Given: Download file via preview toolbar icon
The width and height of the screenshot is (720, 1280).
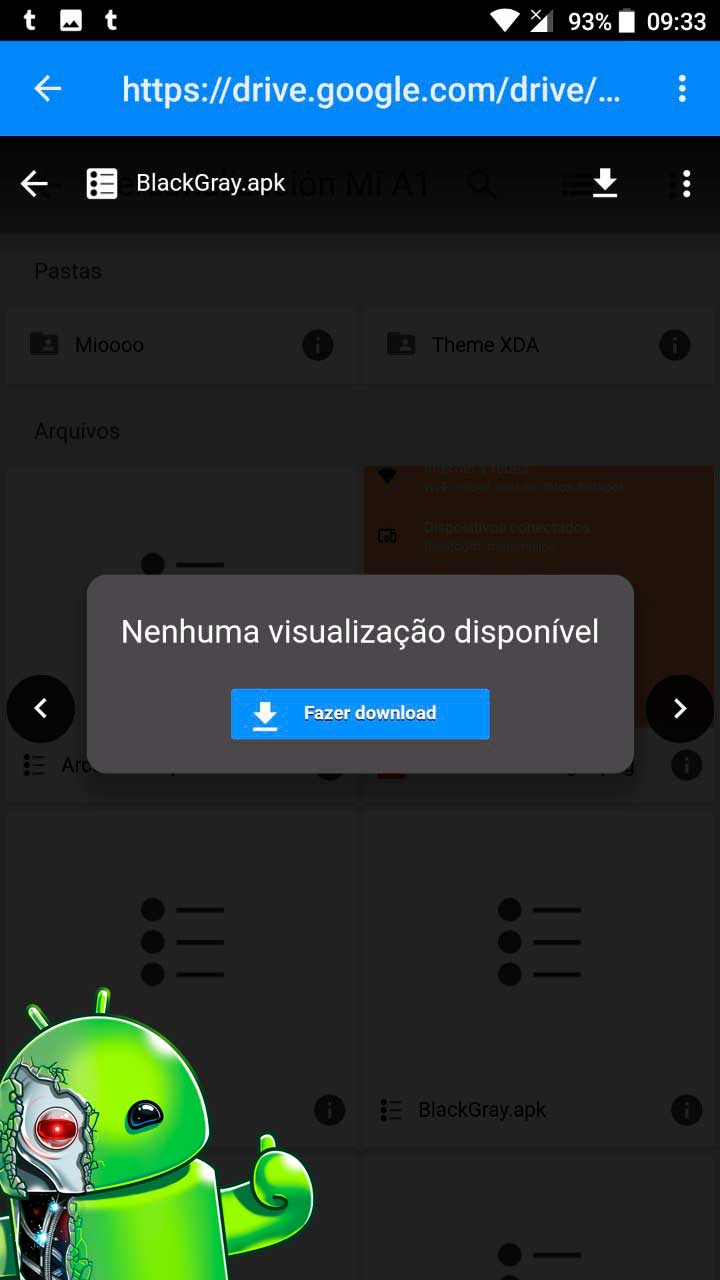Looking at the screenshot, I should tap(605, 184).
